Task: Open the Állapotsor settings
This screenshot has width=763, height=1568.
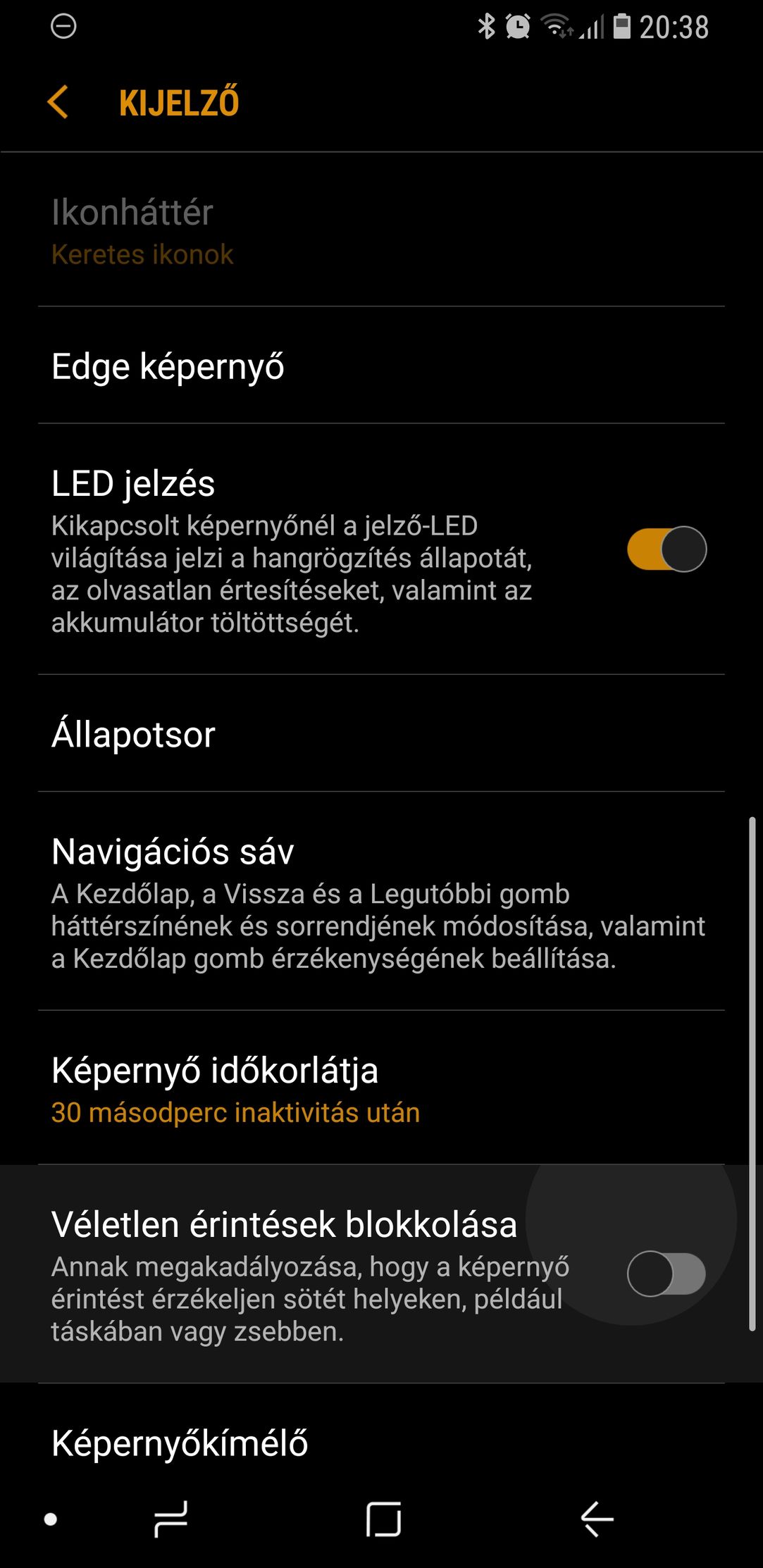Action: click(381, 733)
